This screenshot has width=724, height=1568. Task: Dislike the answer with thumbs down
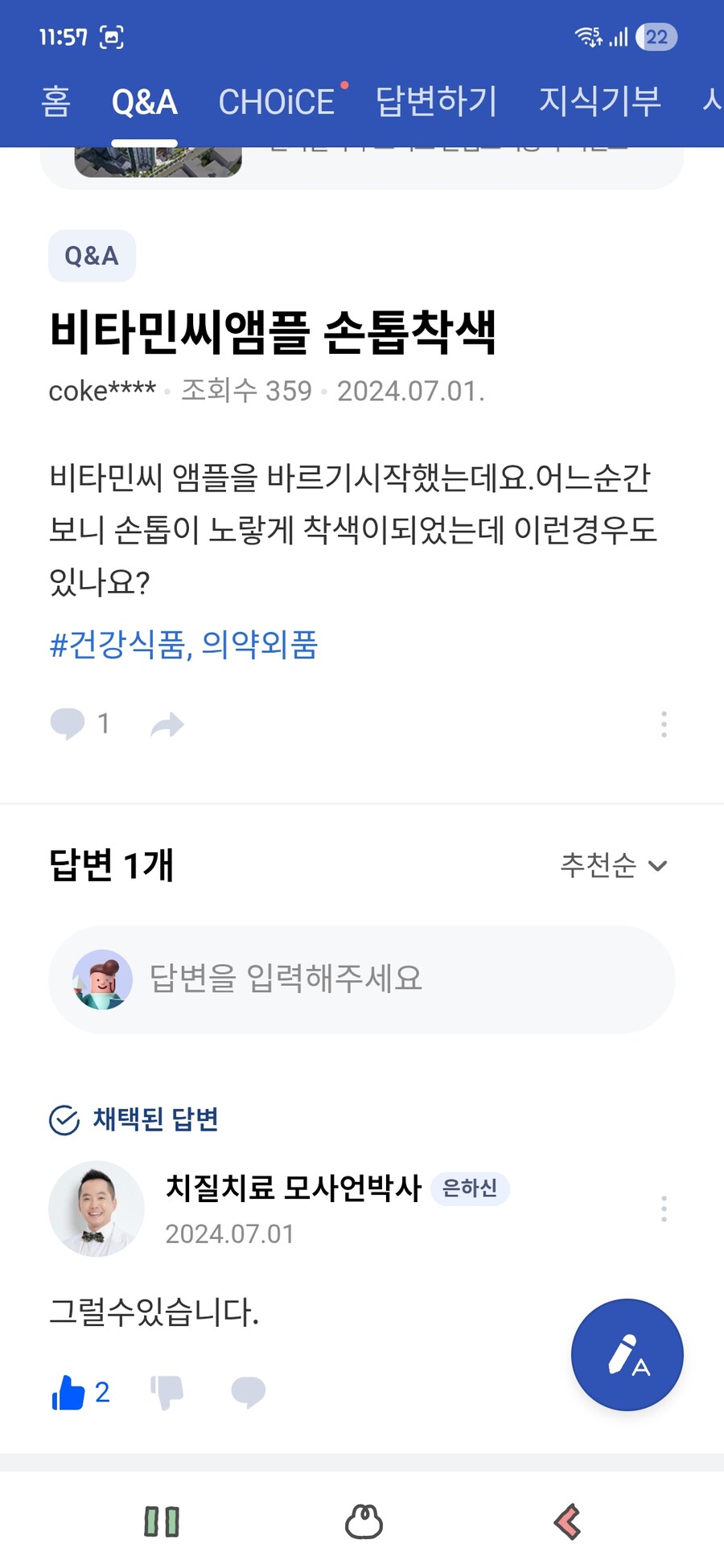click(167, 1392)
